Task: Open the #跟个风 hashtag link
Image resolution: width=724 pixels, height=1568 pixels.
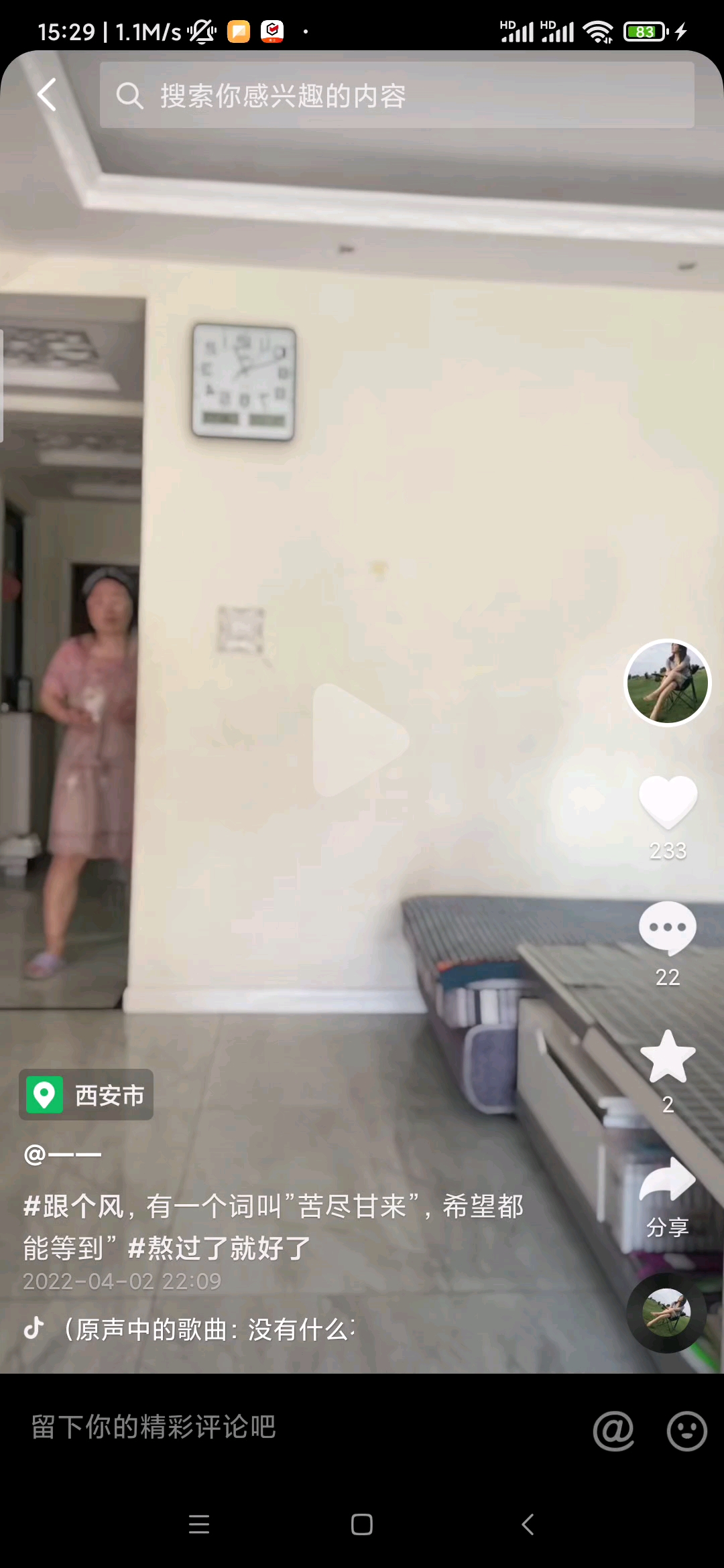Action: click(x=74, y=1206)
